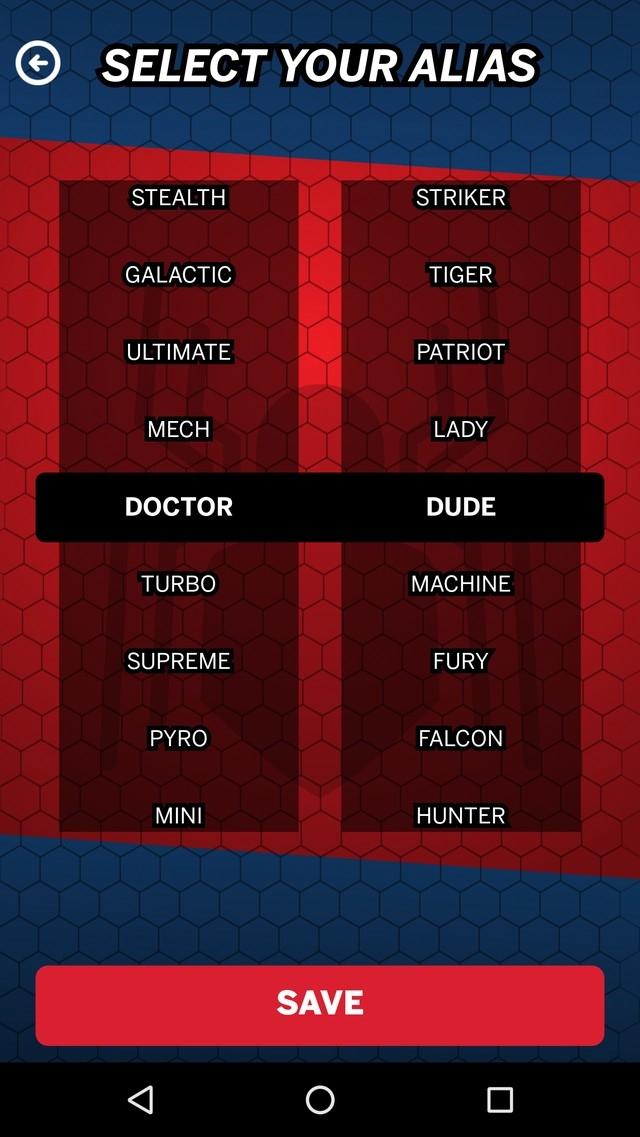Select MECH in the left picker
The width and height of the screenshot is (640, 1137).
[179, 429]
